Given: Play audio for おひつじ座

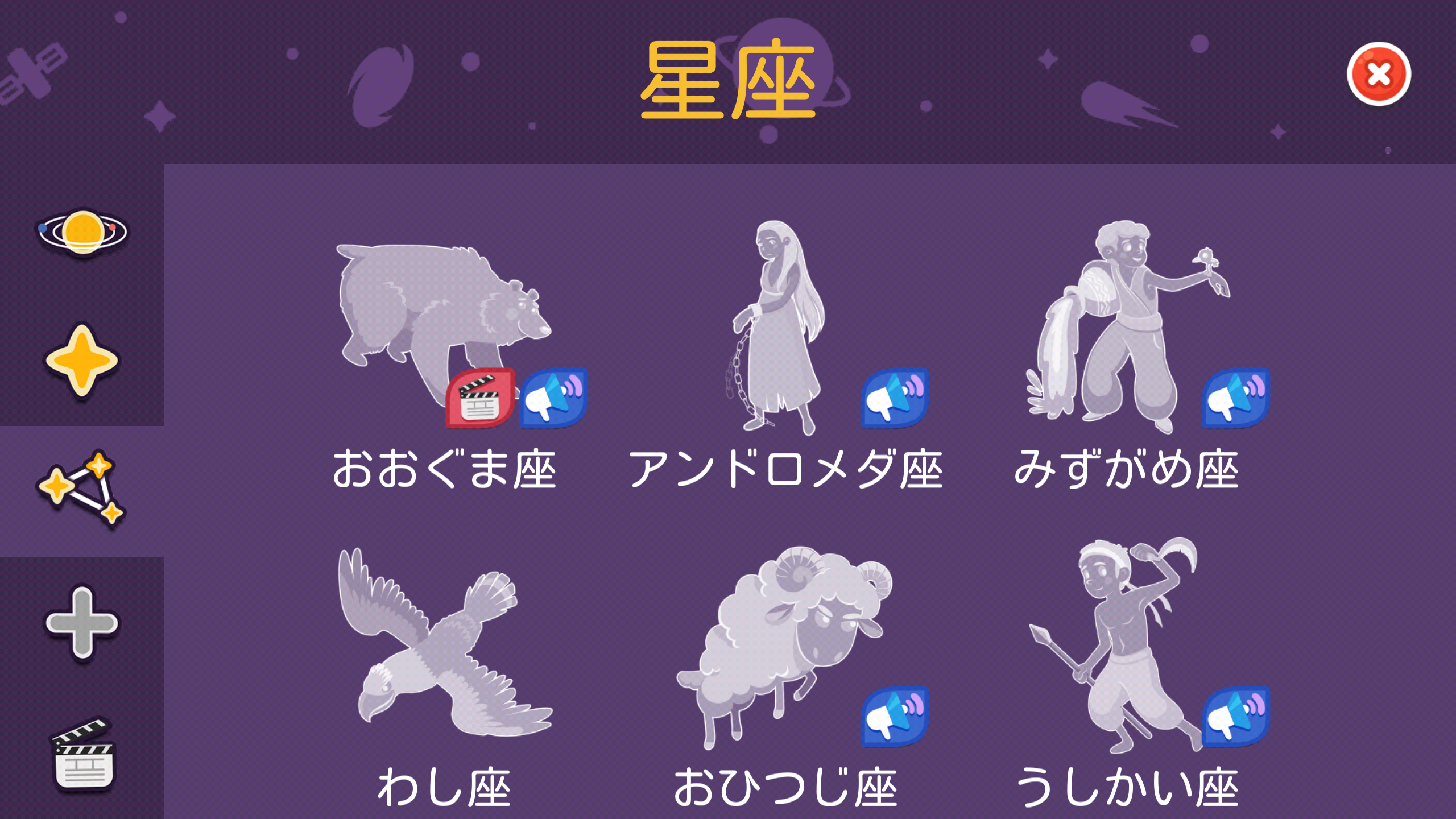Looking at the screenshot, I should click(894, 717).
